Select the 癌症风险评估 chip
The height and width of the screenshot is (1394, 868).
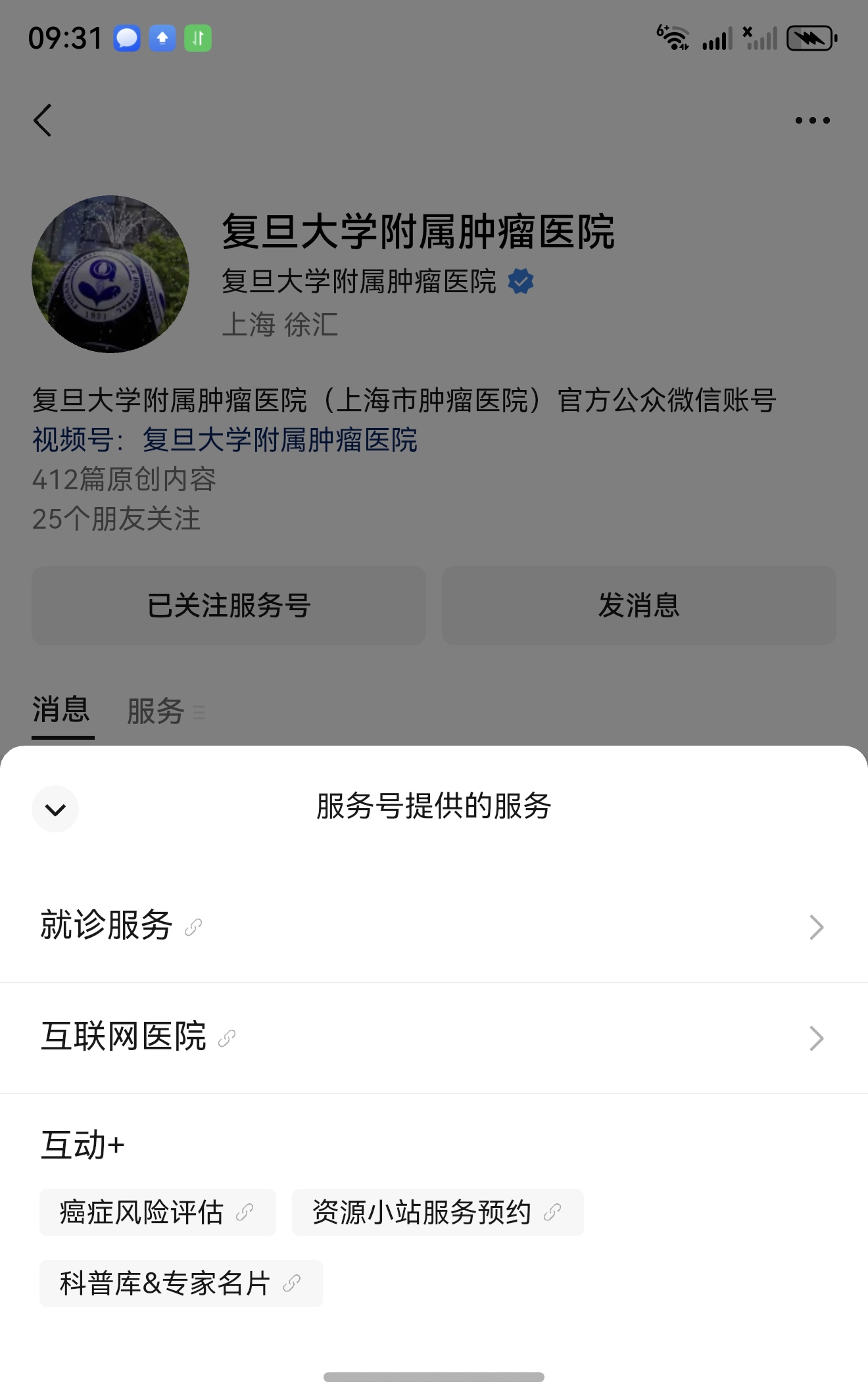pos(157,1212)
